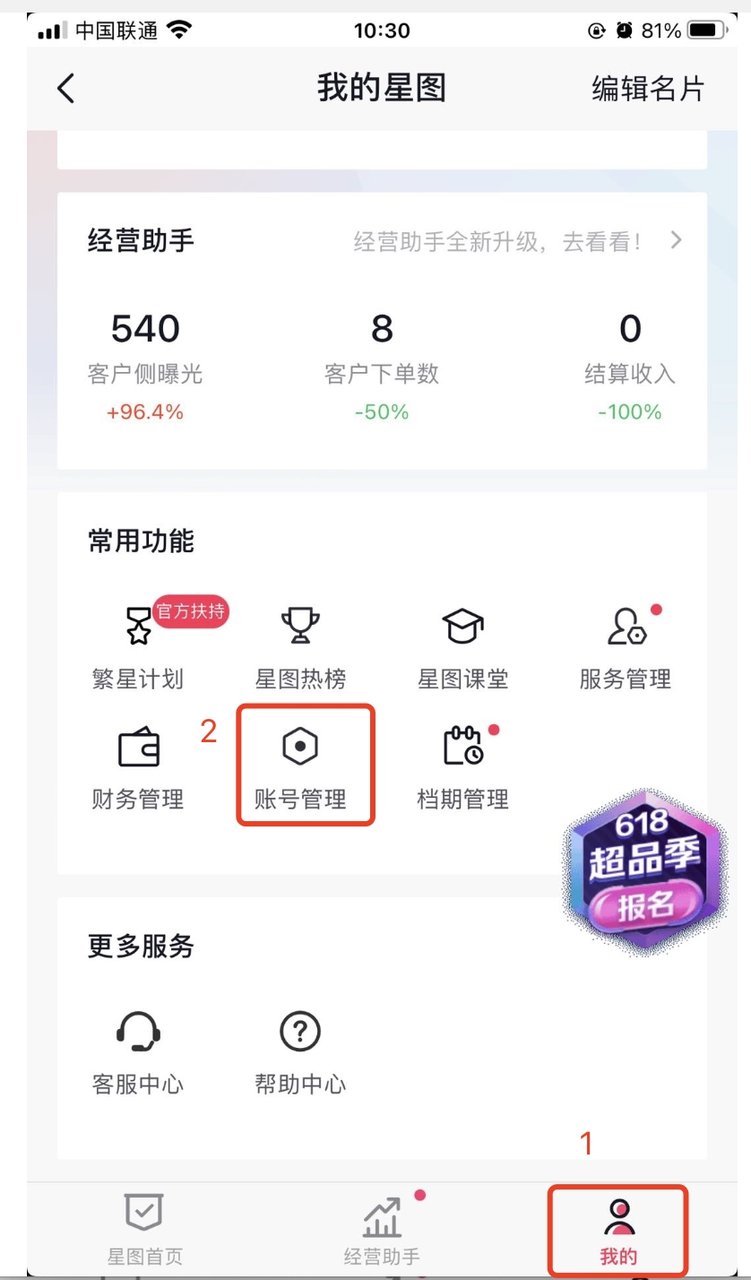Select 账号管理 account management
The height and width of the screenshot is (1280, 751).
(301, 766)
